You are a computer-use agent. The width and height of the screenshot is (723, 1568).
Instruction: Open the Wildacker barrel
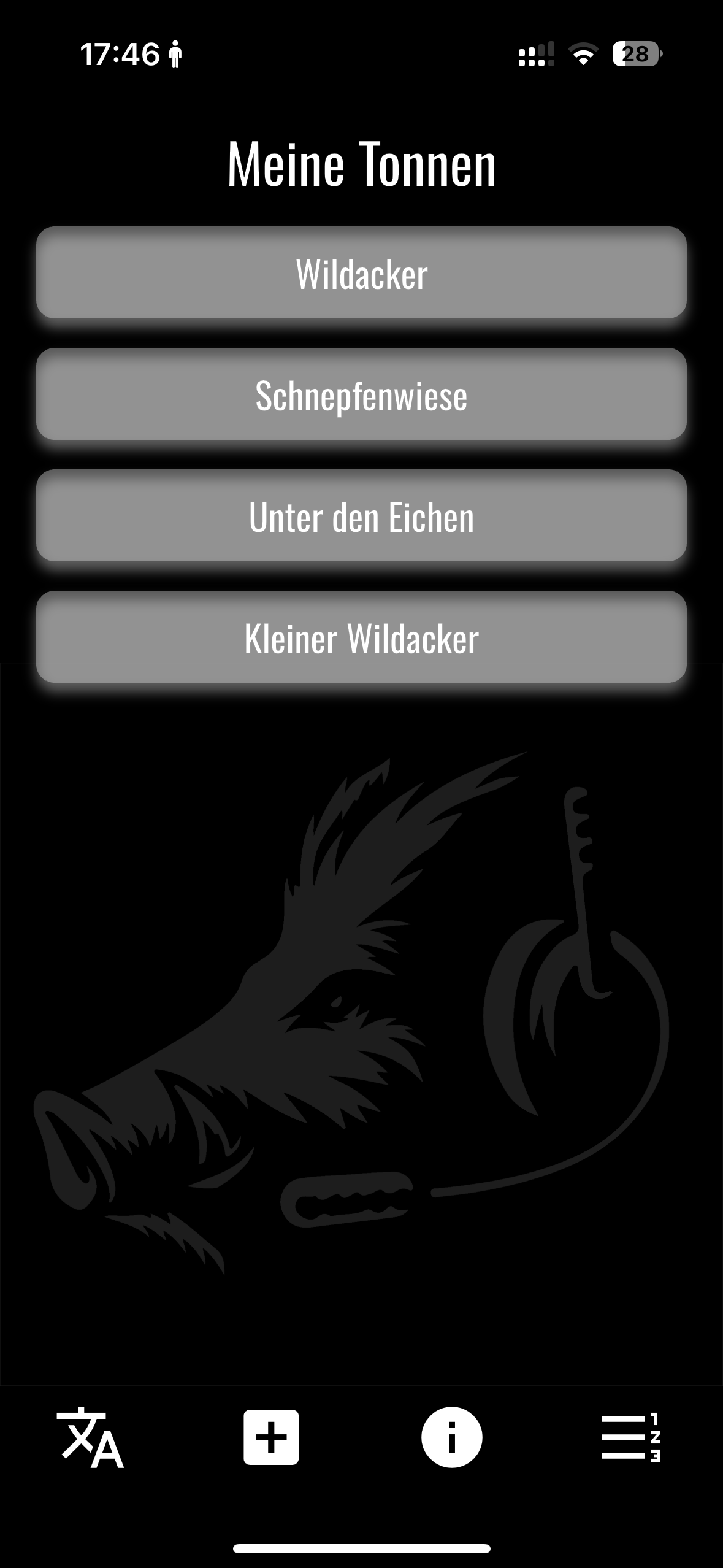(x=361, y=273)
